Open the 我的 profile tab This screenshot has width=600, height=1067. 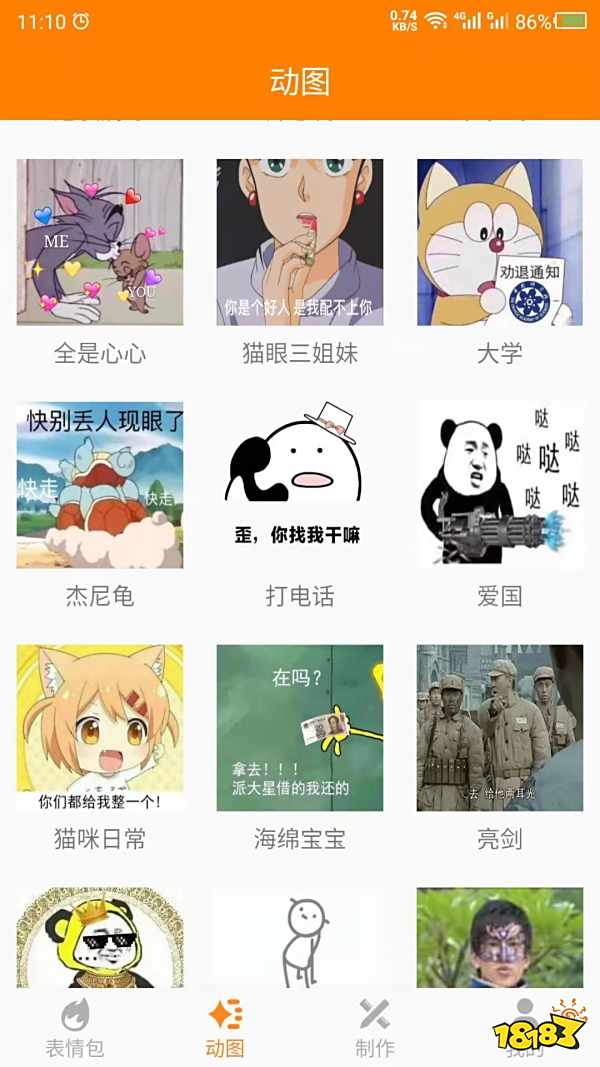click(x=524, y=1028)
